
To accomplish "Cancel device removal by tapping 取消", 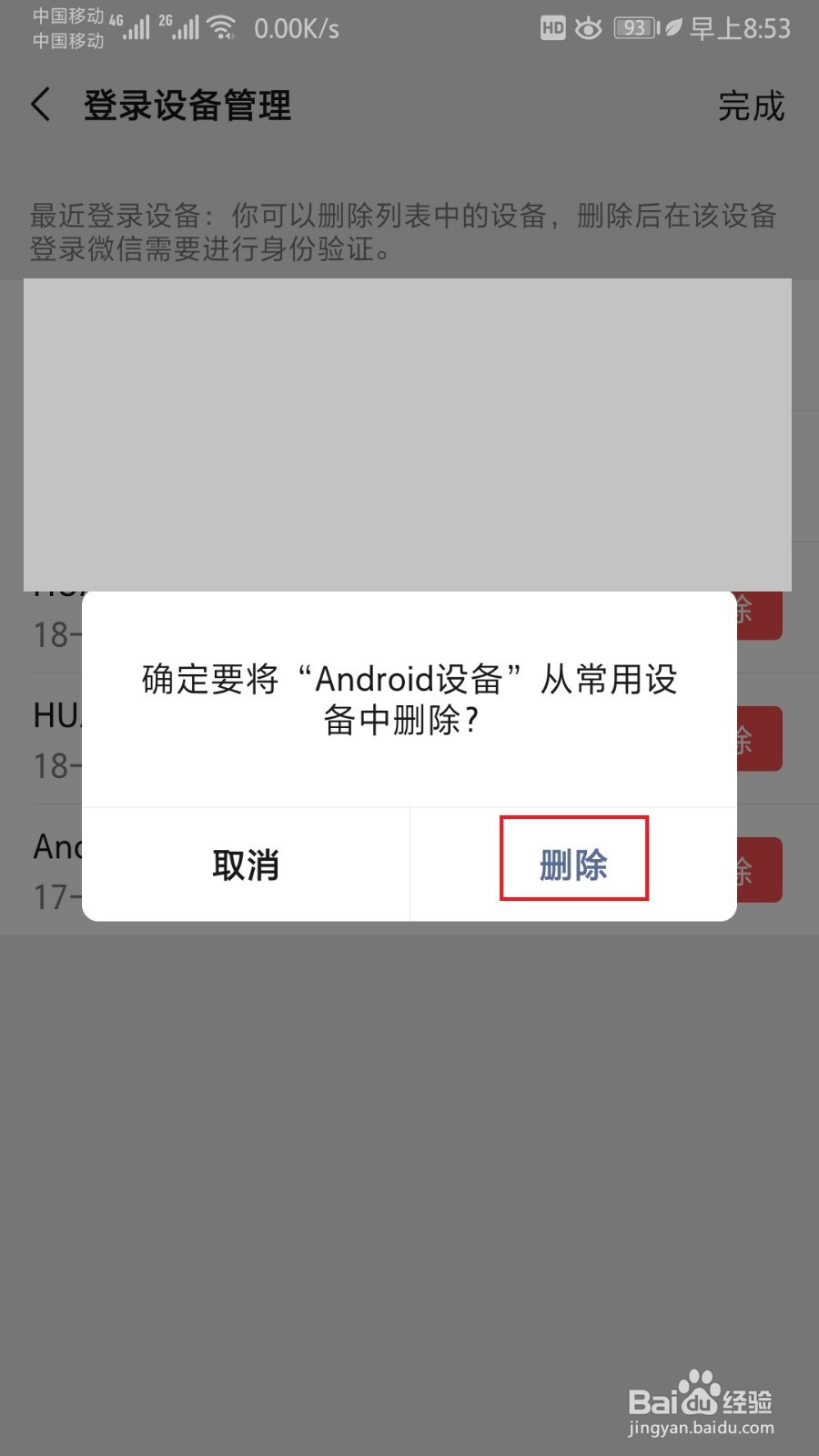I will coord(246,866).
